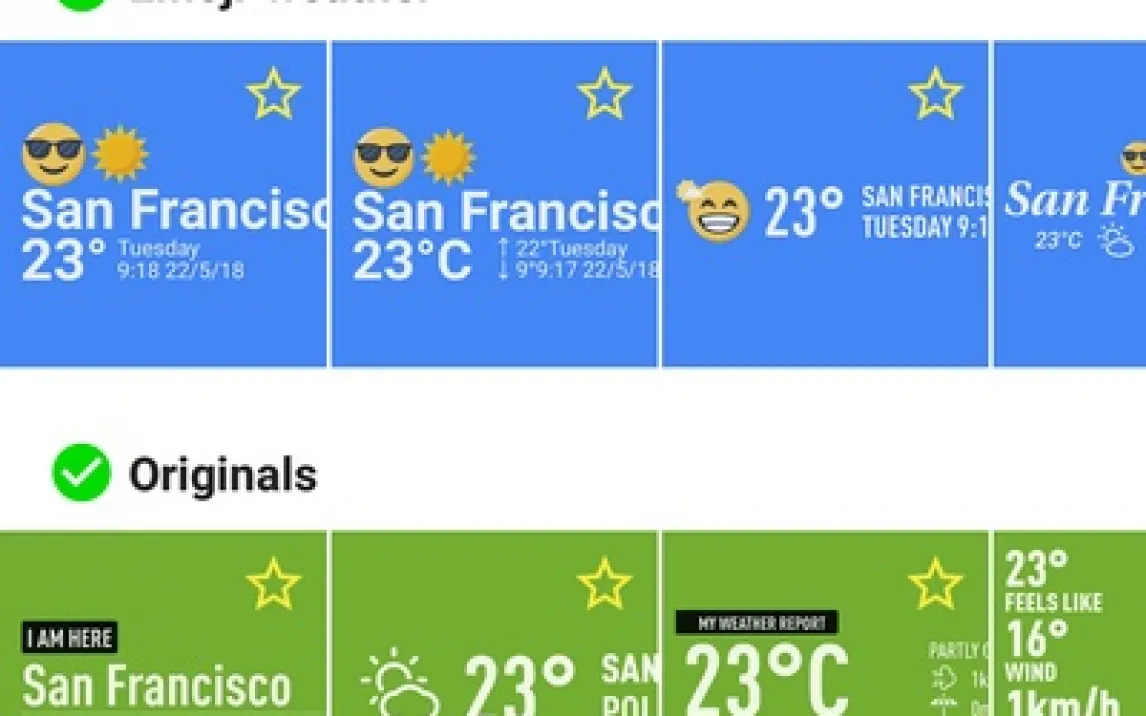Tap the green checkmark beside Originals
The image size is (1146, 716).
(x=82, y=473)
